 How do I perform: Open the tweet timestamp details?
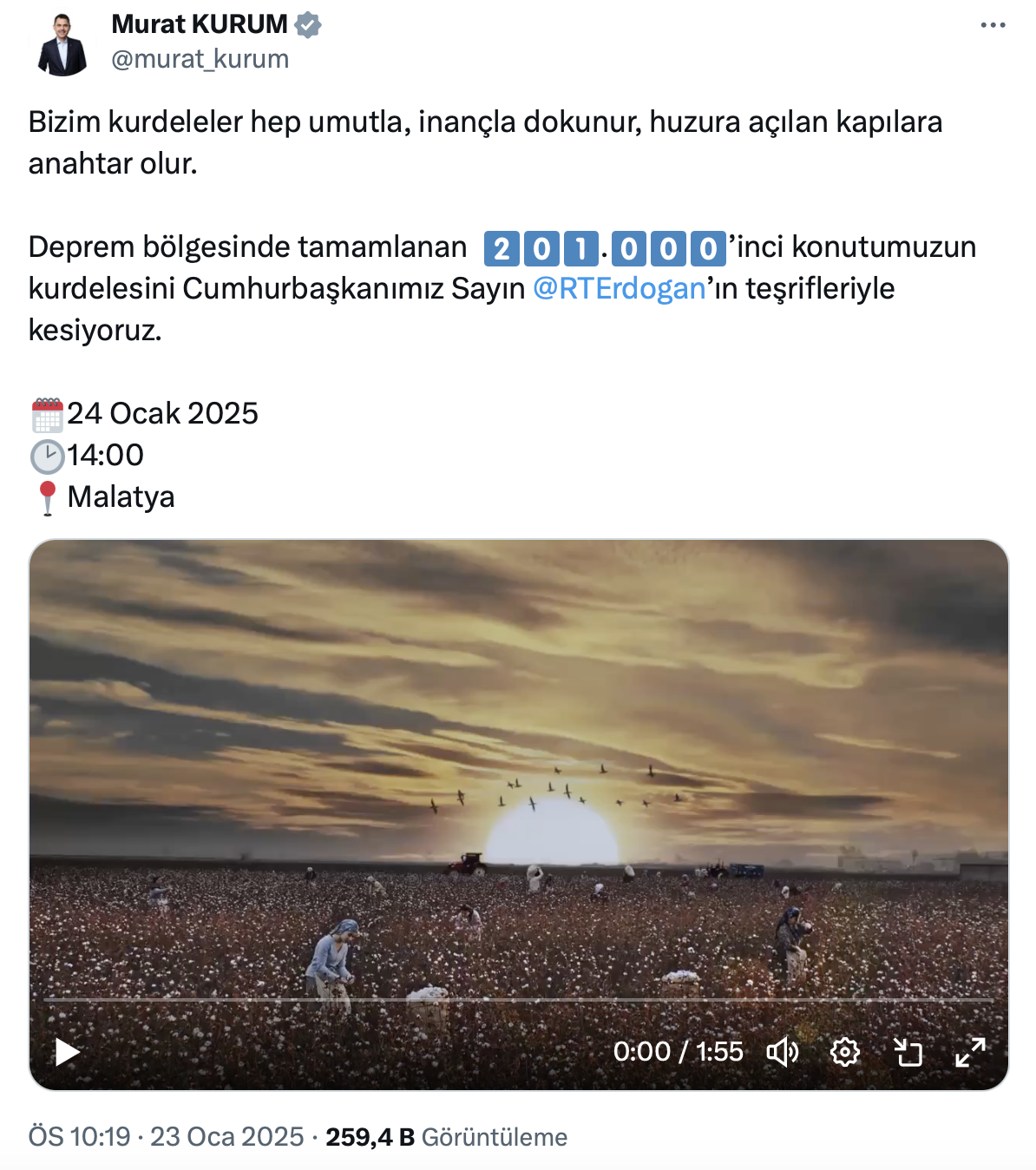click(x=167, y=1137)
